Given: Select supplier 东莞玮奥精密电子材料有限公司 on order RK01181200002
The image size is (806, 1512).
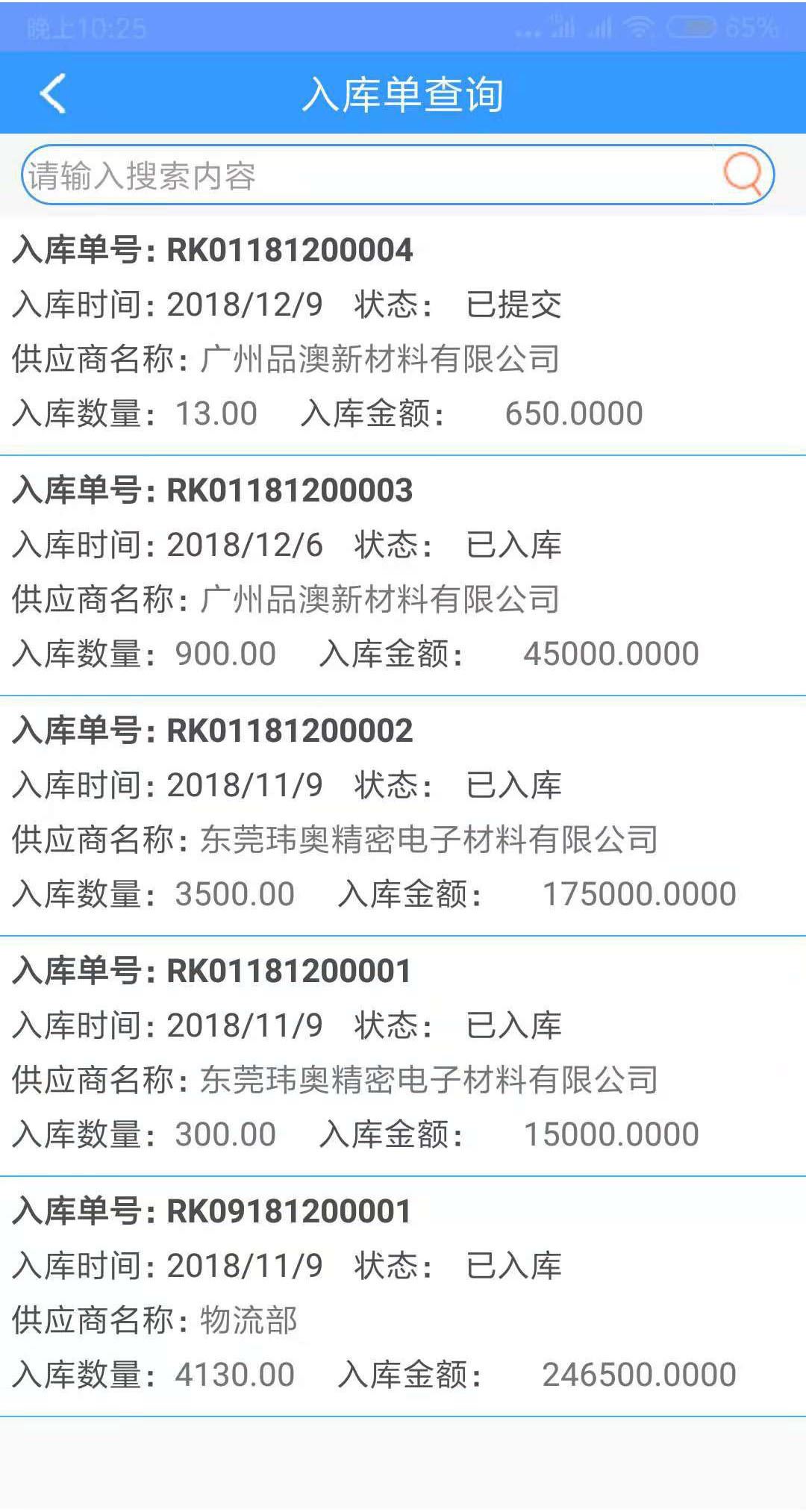Looking at the screenshot, I should tap(429, 838).
